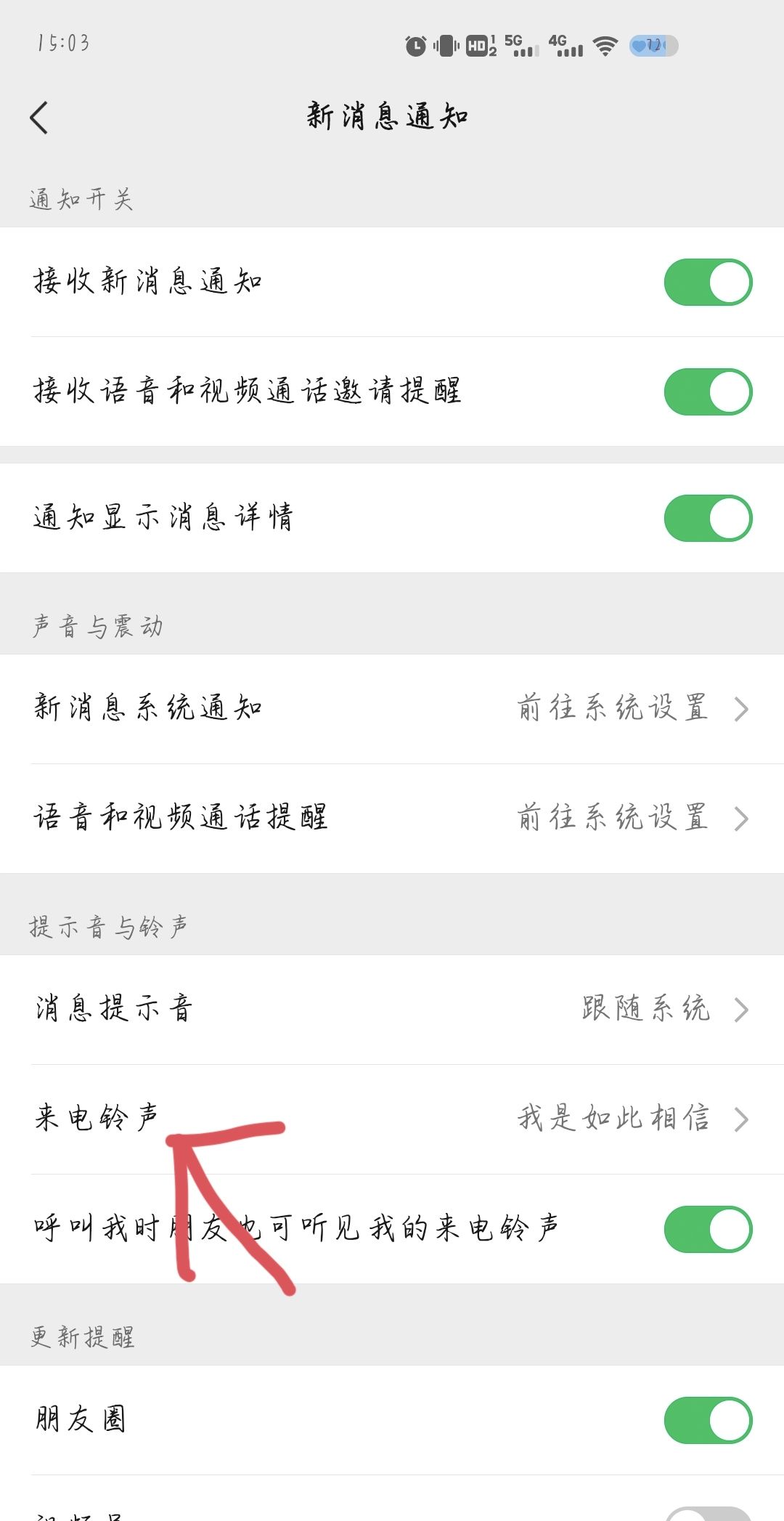784x1521 pixels.
Task: Expand 消息提示音 options with arrow
Action: [741, 1008]
